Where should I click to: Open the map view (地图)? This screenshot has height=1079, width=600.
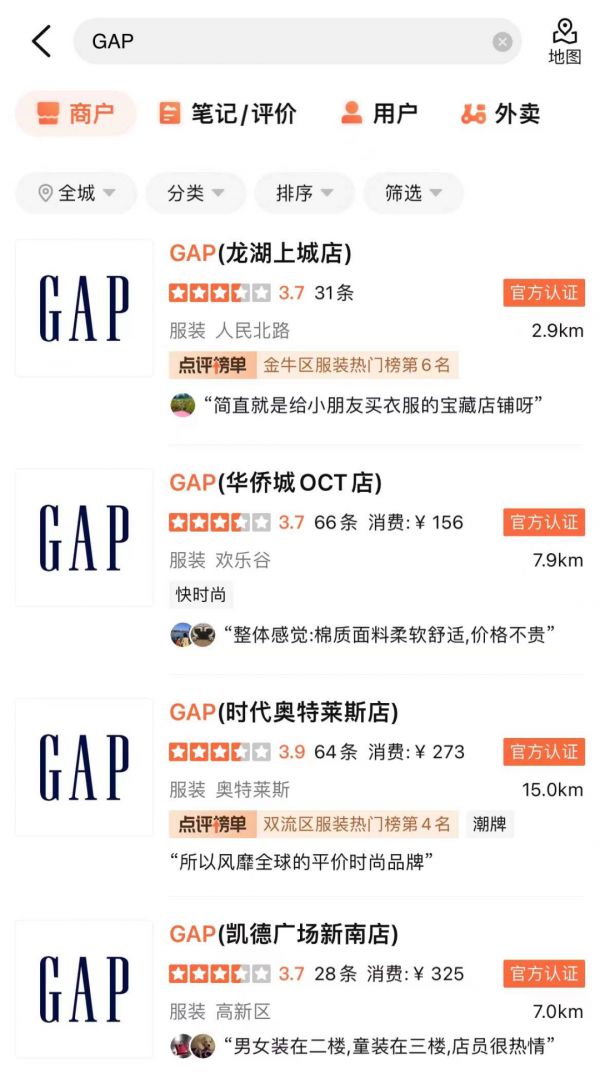(564, 42)
